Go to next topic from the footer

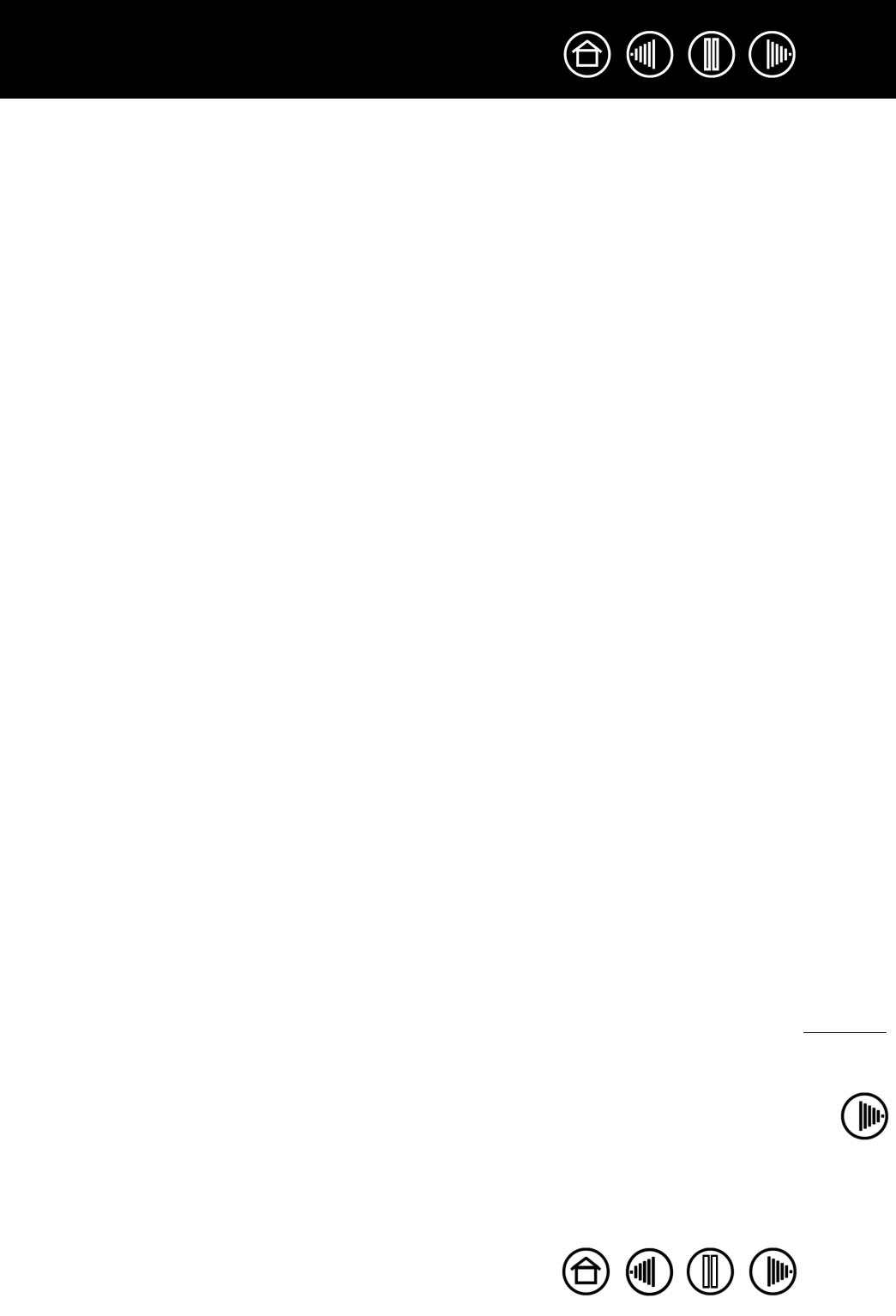tap(773, 1271)
